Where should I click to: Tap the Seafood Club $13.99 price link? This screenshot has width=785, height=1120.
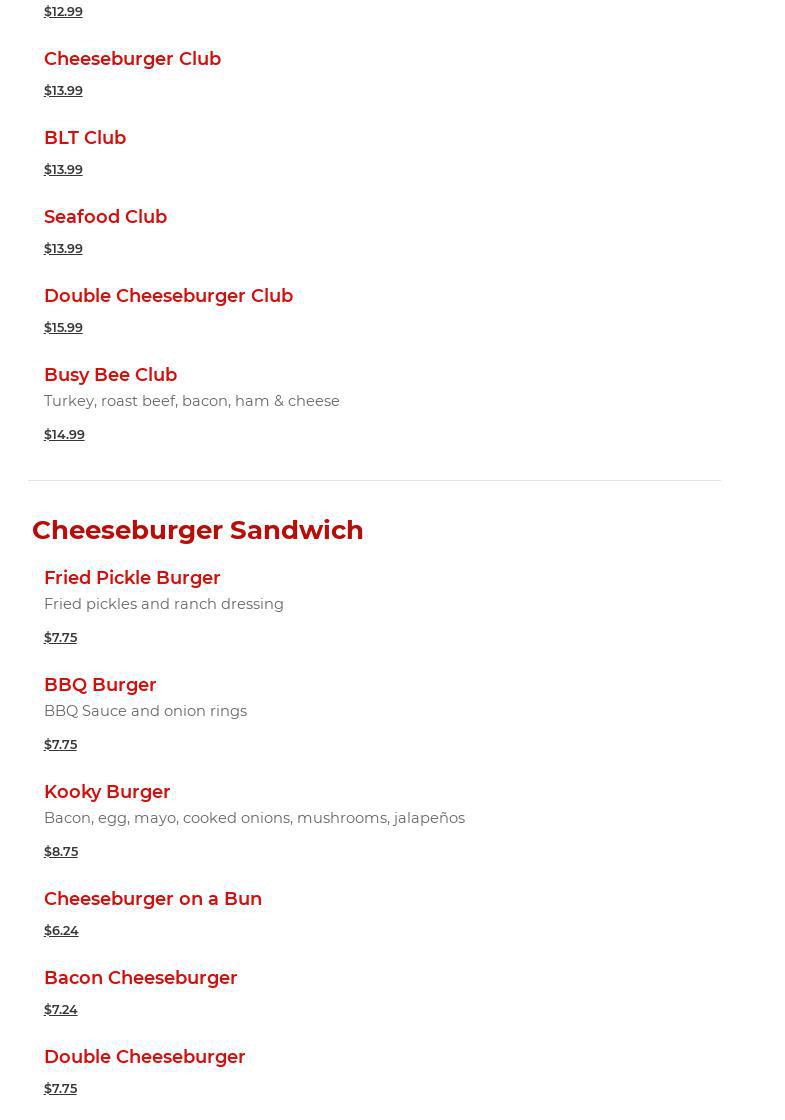coord(63,249)
